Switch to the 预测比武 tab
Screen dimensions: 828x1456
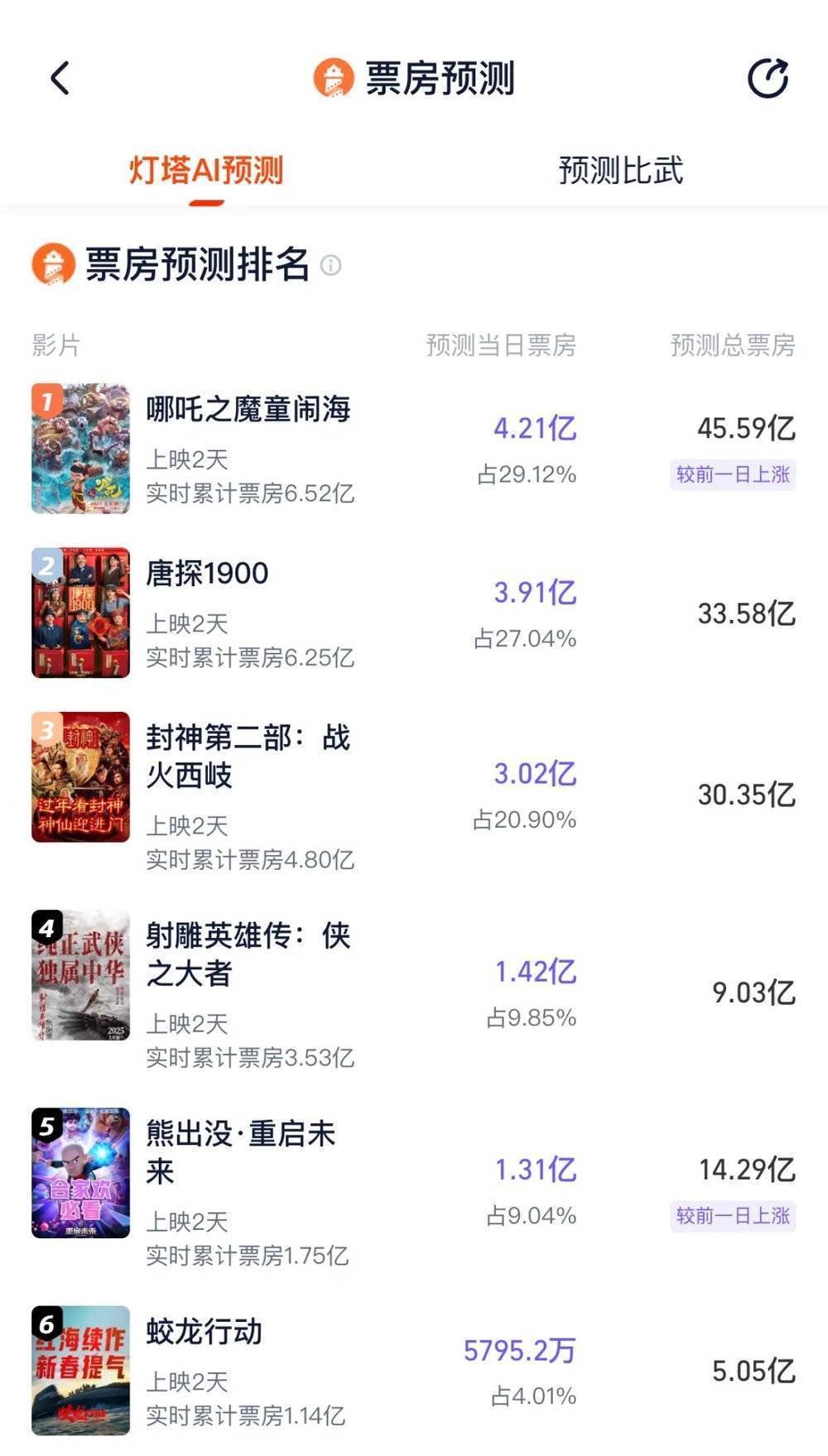click(620, 171)
